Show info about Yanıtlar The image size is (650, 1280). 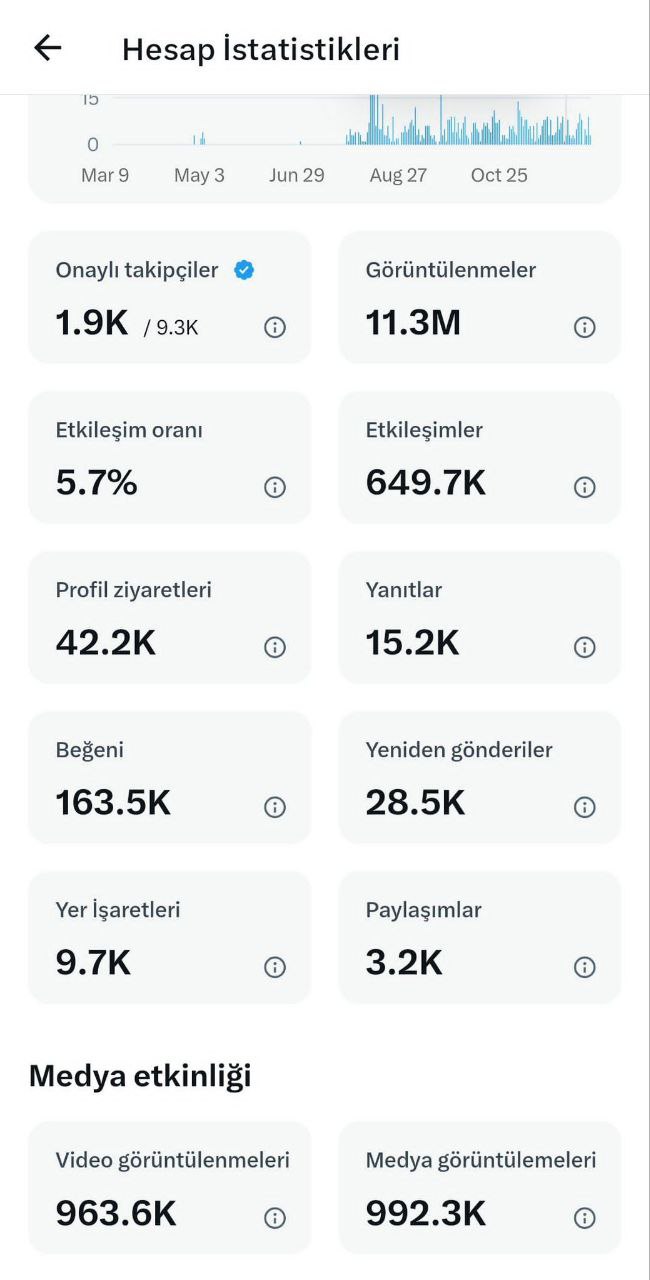click(585, 647)
